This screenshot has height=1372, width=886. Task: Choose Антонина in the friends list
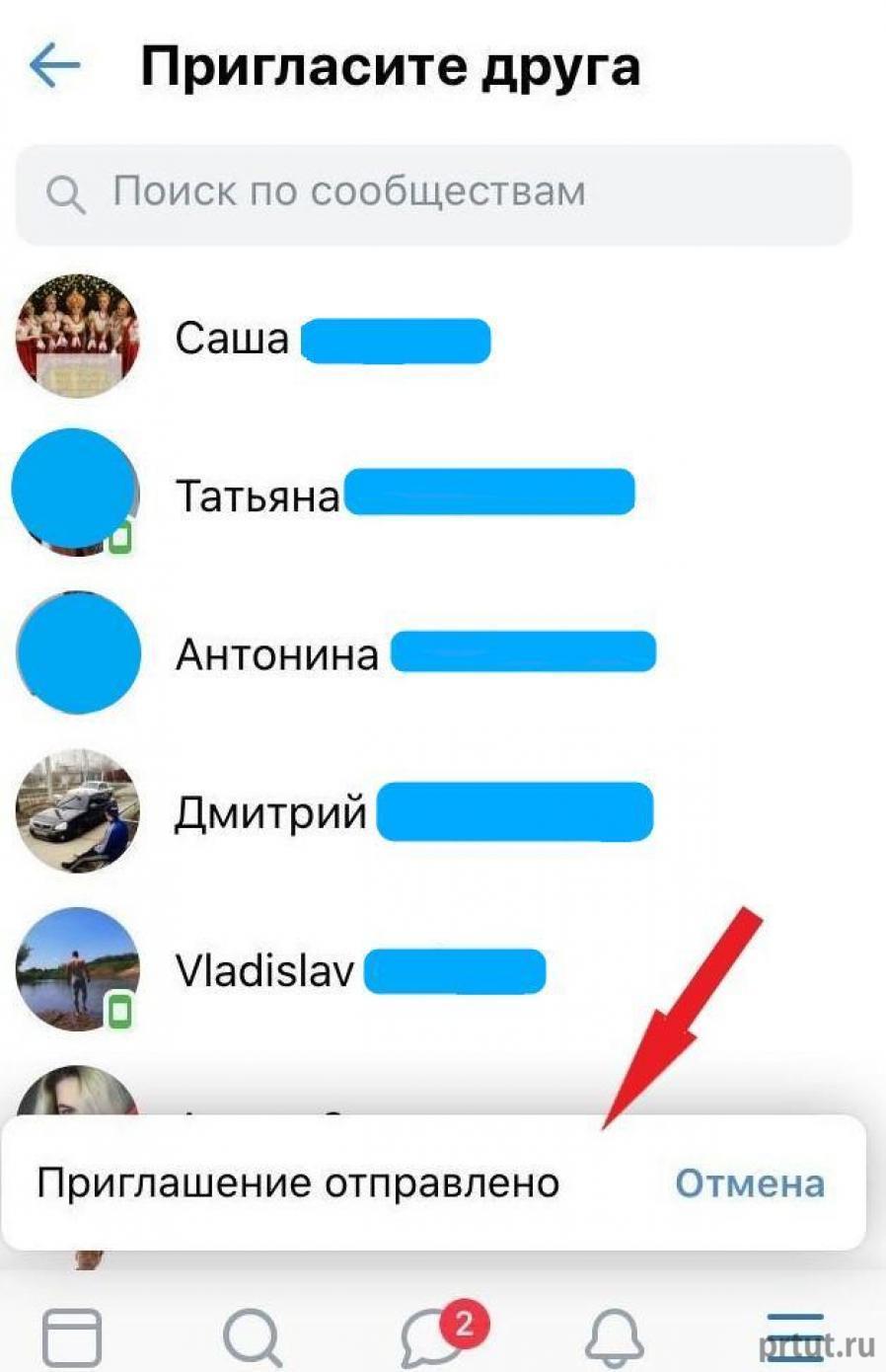point(276,653)
